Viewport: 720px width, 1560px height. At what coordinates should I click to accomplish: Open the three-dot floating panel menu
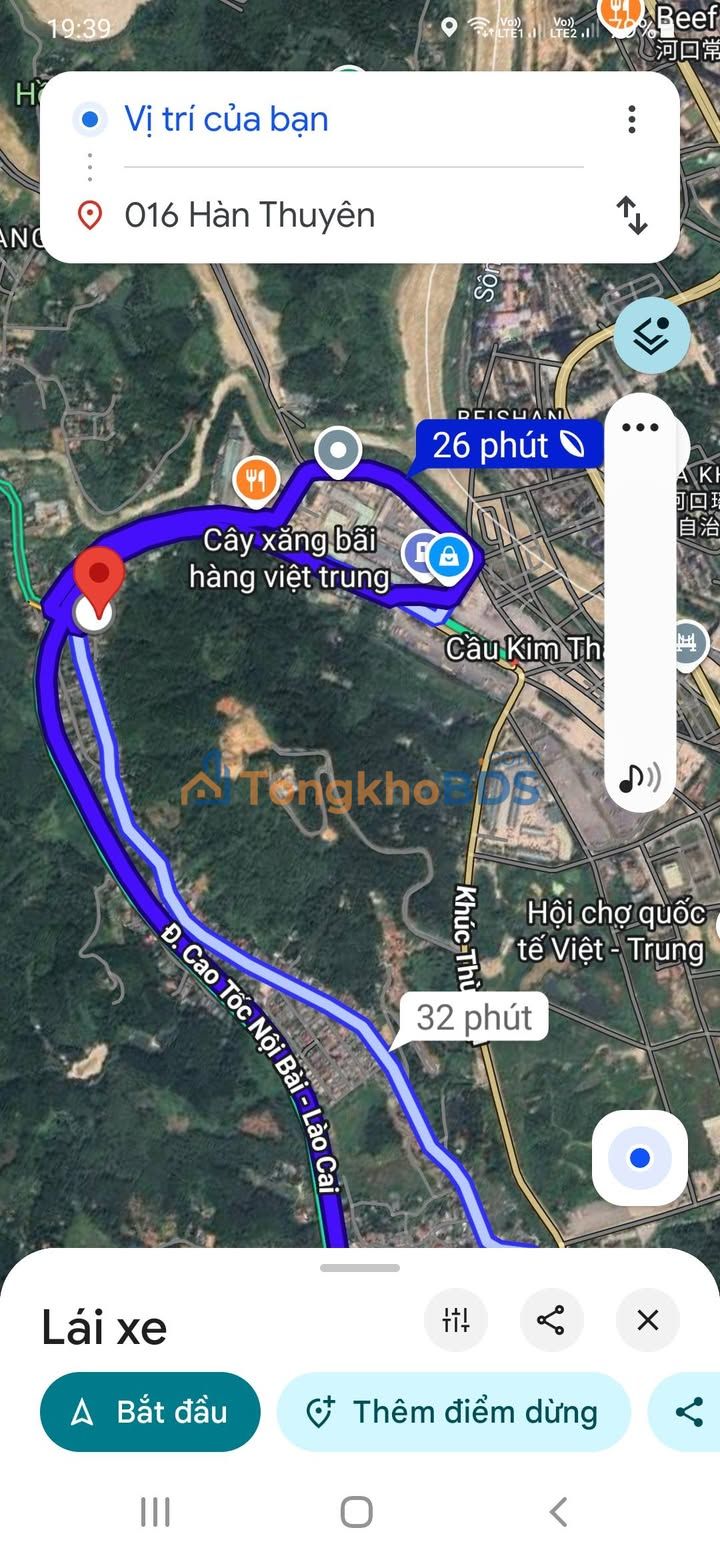[640, 428]
